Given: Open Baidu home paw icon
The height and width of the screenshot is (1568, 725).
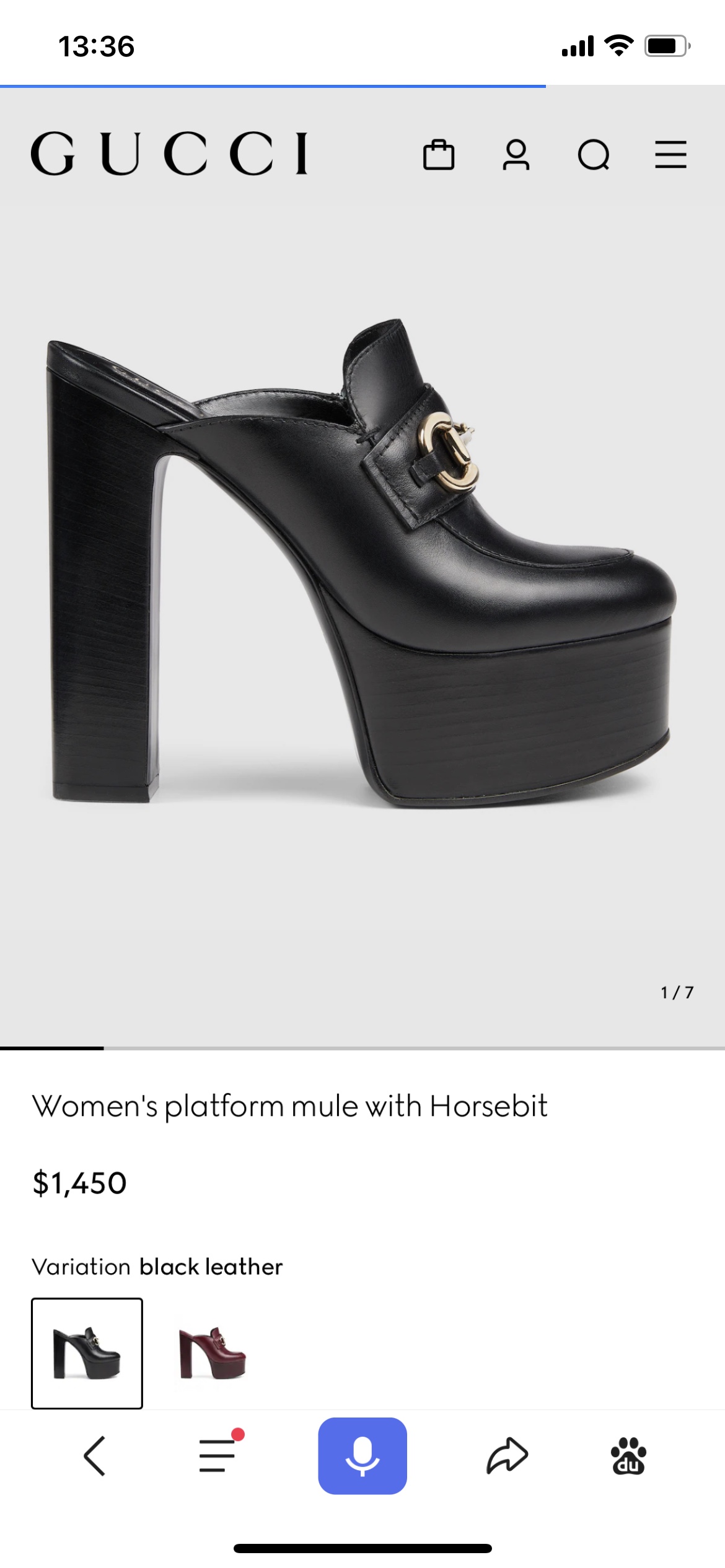Looking at the screenshot, I should pos(628,1456).
